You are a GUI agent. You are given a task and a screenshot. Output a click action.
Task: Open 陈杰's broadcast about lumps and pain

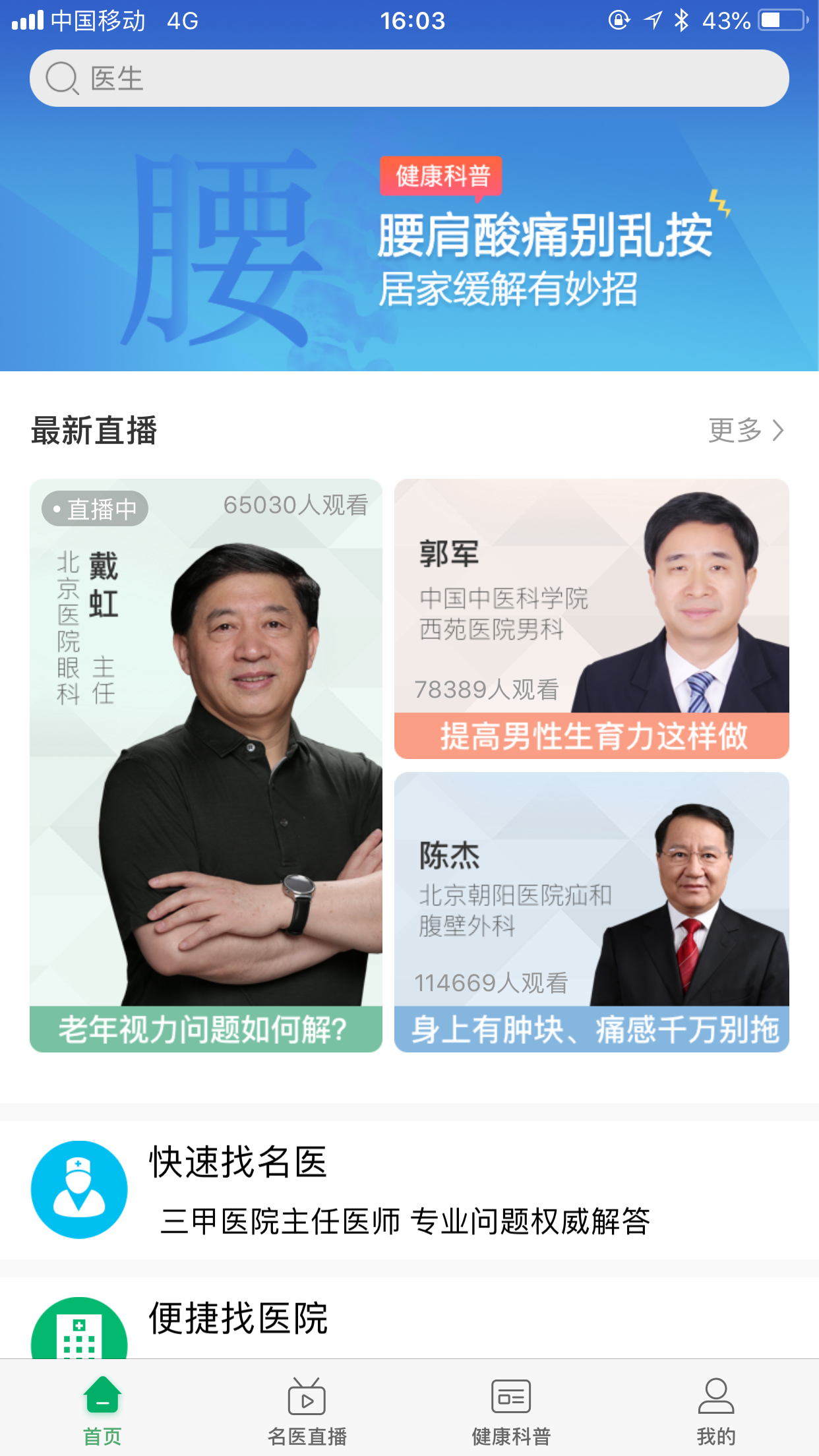point(591,911)
